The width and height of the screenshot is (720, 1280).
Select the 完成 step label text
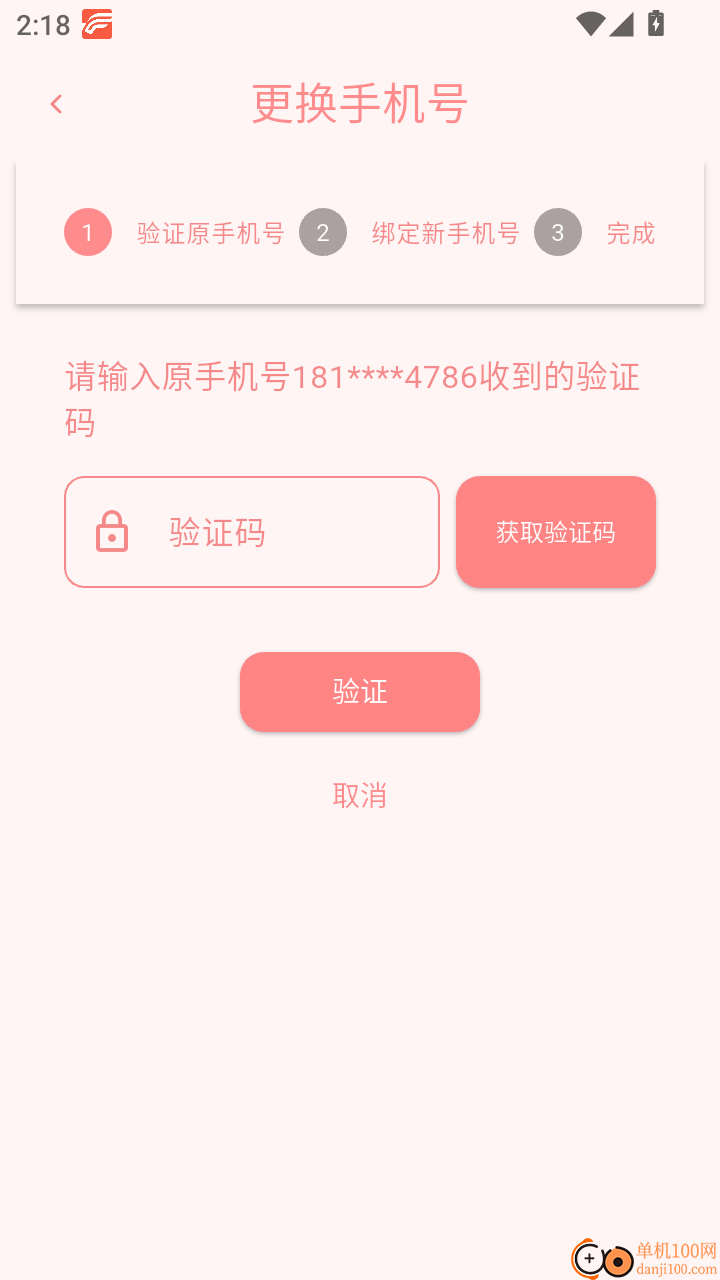(630, 232)
